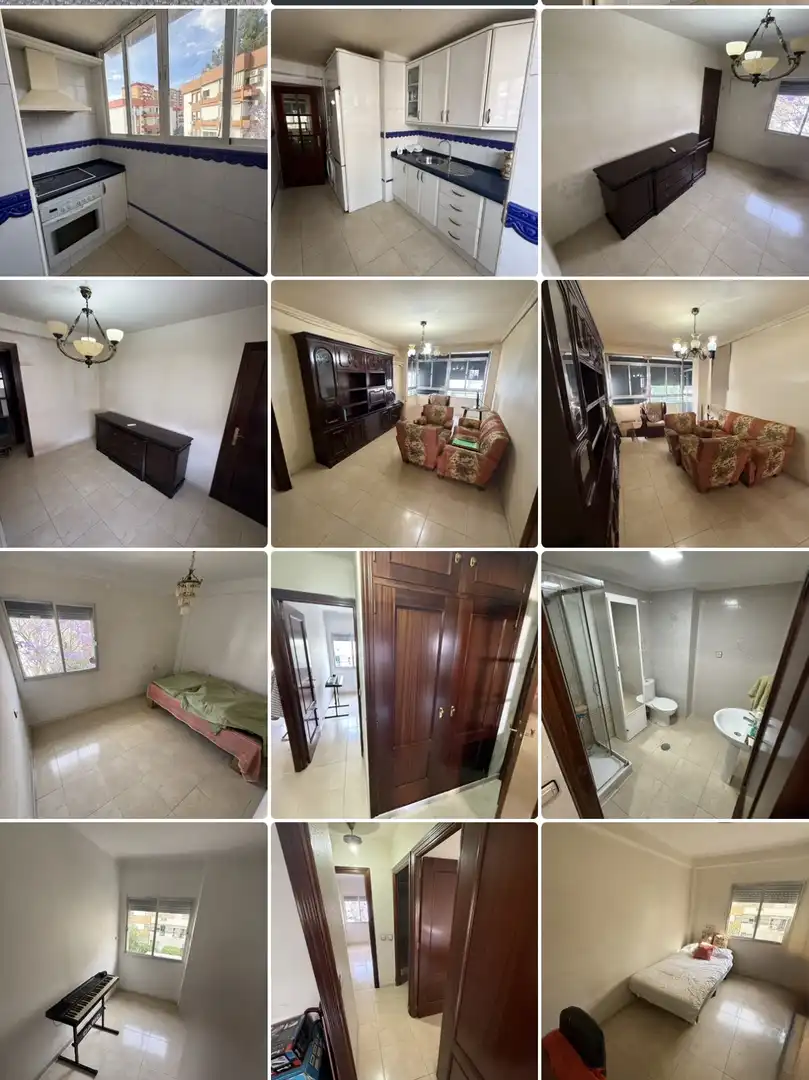This screenshot has height=1080, width=809.
Task: Open the bedroom photo with white single bed
Action: [675, 951]
